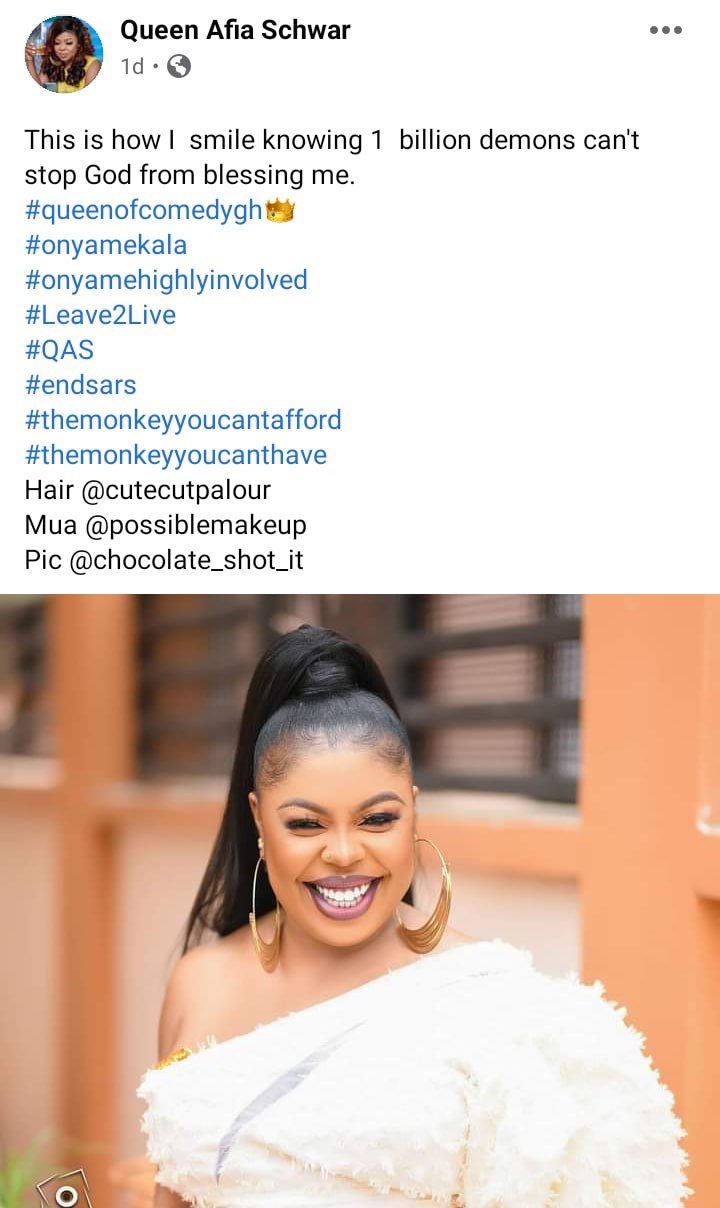Open the #Leave2Live hashtag
The width and height of the screenshot is (720, 1208).
click(x=100, y=315)
